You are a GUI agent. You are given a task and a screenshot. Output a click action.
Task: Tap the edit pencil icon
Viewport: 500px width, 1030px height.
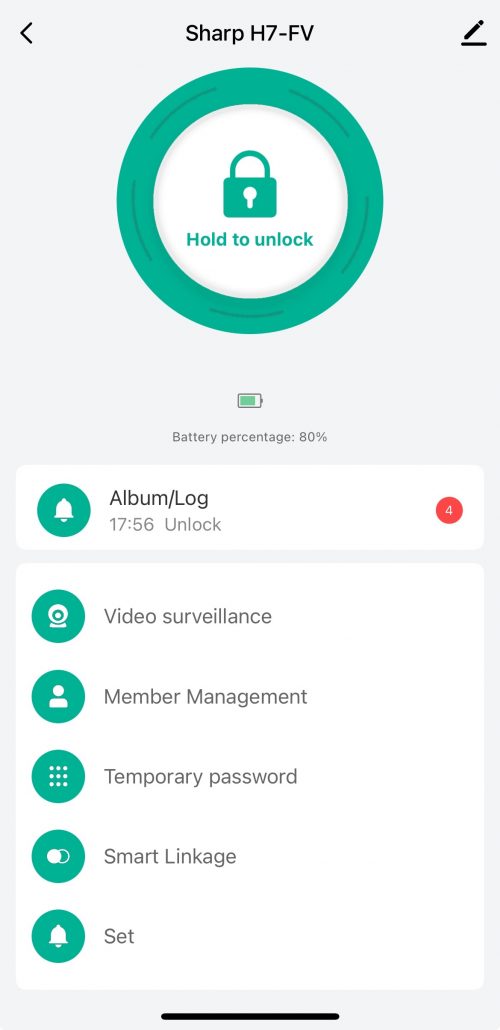474,33
